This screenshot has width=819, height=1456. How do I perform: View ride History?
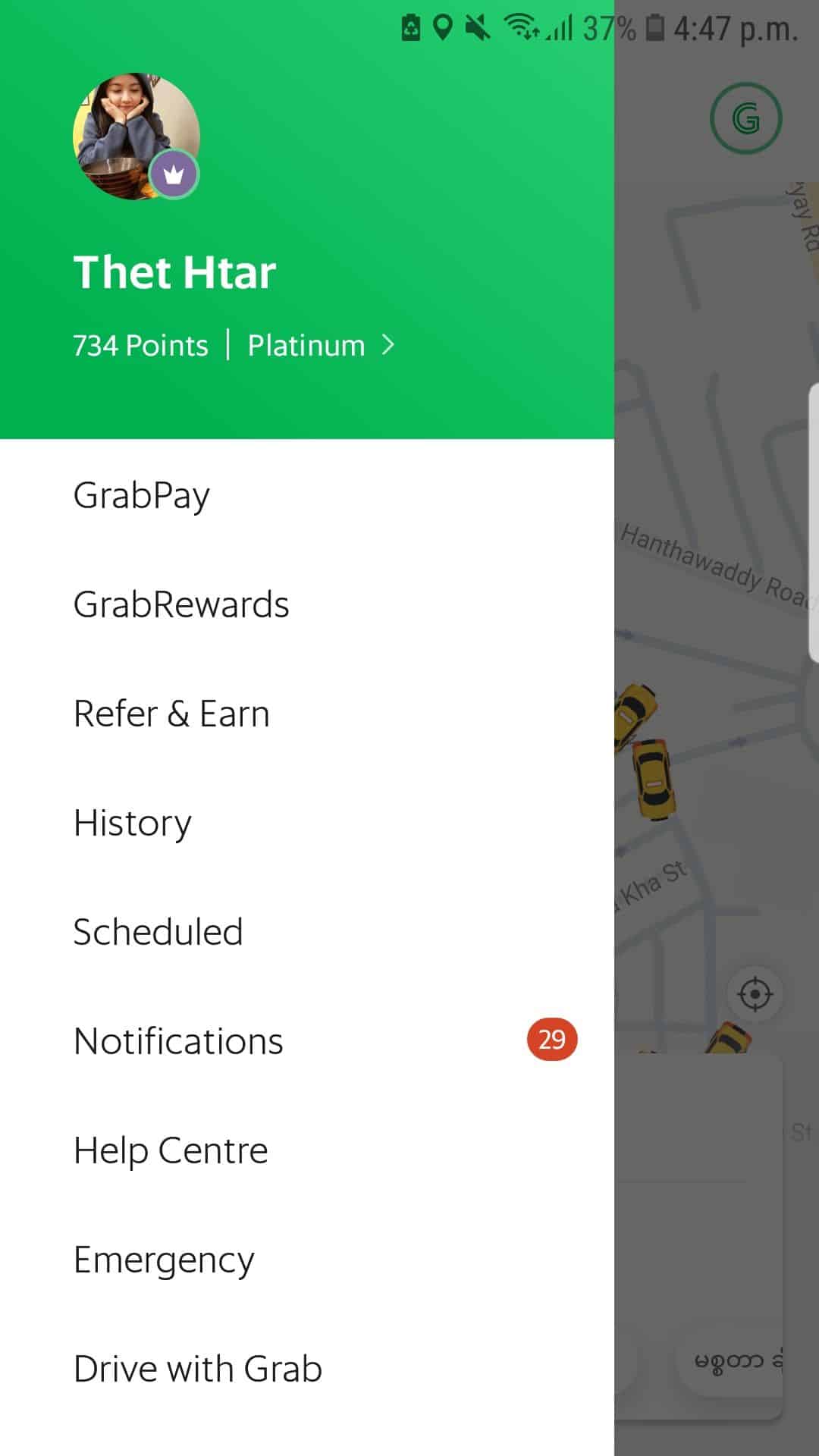coord(307,823)
